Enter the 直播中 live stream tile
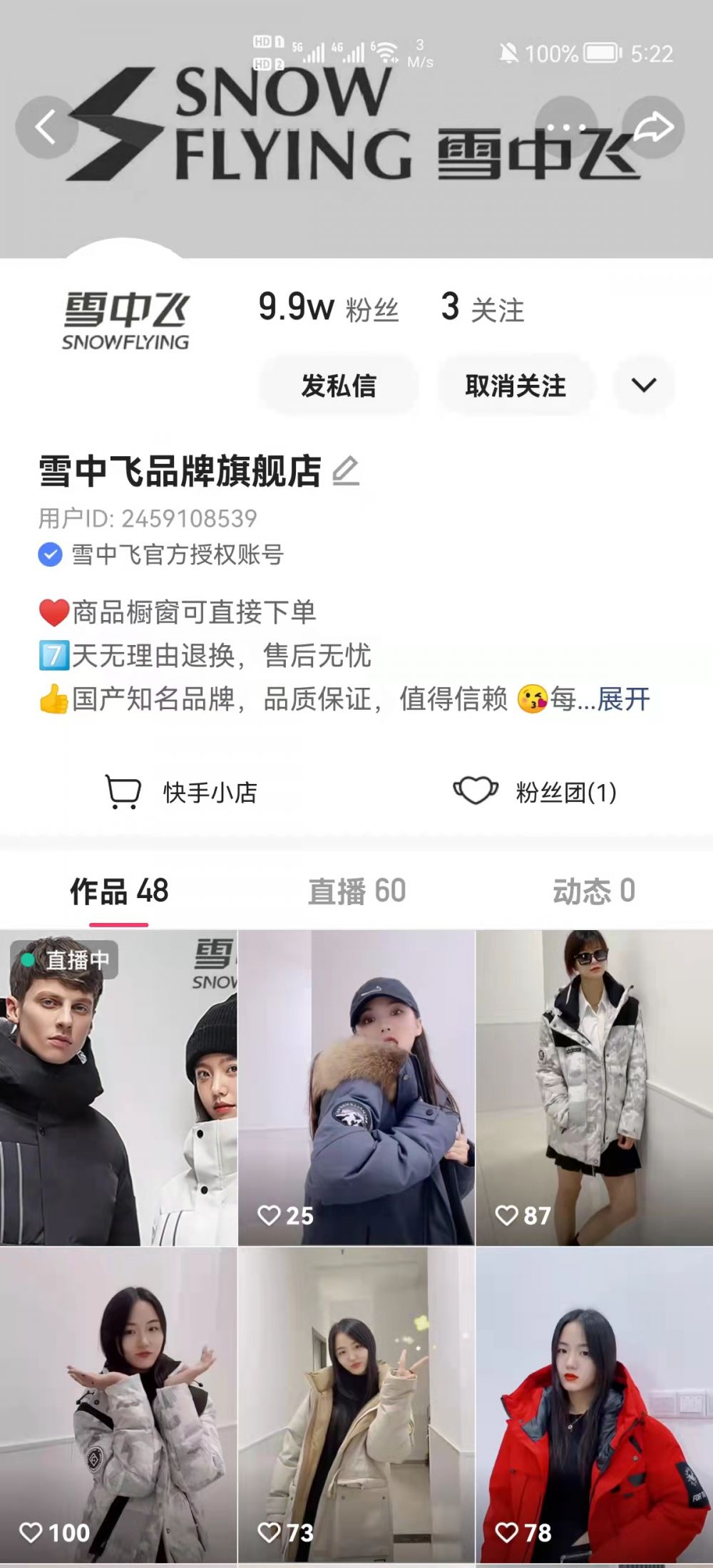Viewport: 713px width, 1568px height. (118, 1088)
